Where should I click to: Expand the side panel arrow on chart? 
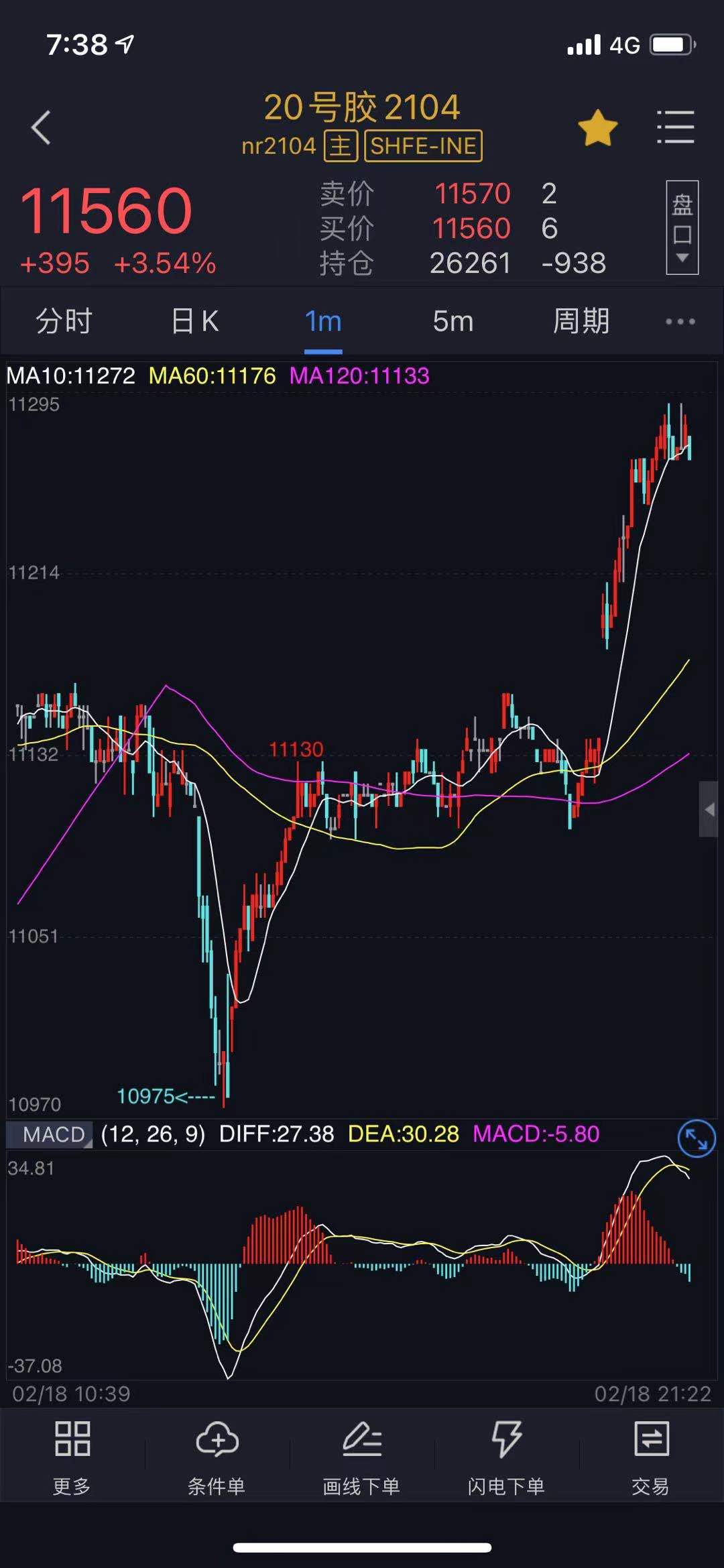click(x=709, y=809)
